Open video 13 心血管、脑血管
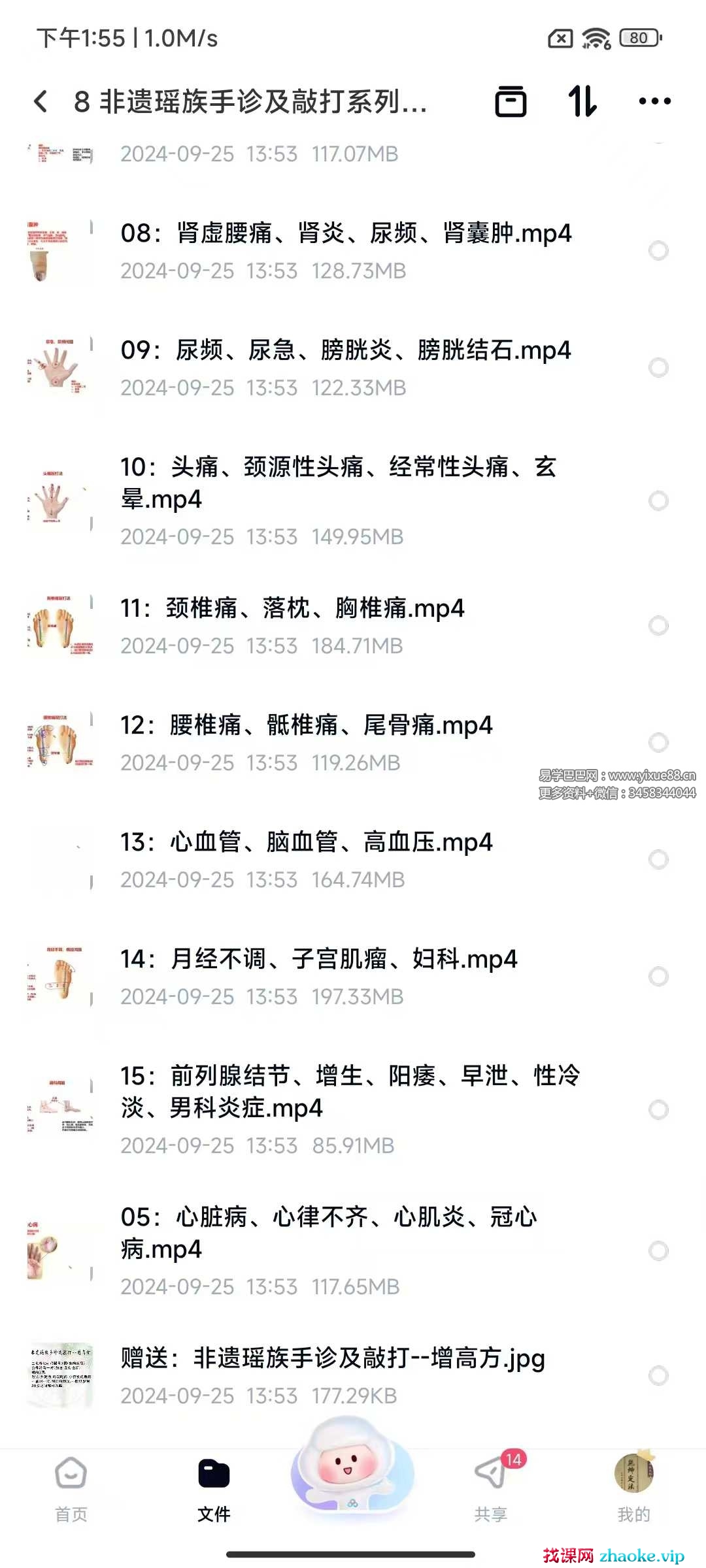Viewport: 706px width, 1568px height. pyautogui.click(x=306, y=843)
